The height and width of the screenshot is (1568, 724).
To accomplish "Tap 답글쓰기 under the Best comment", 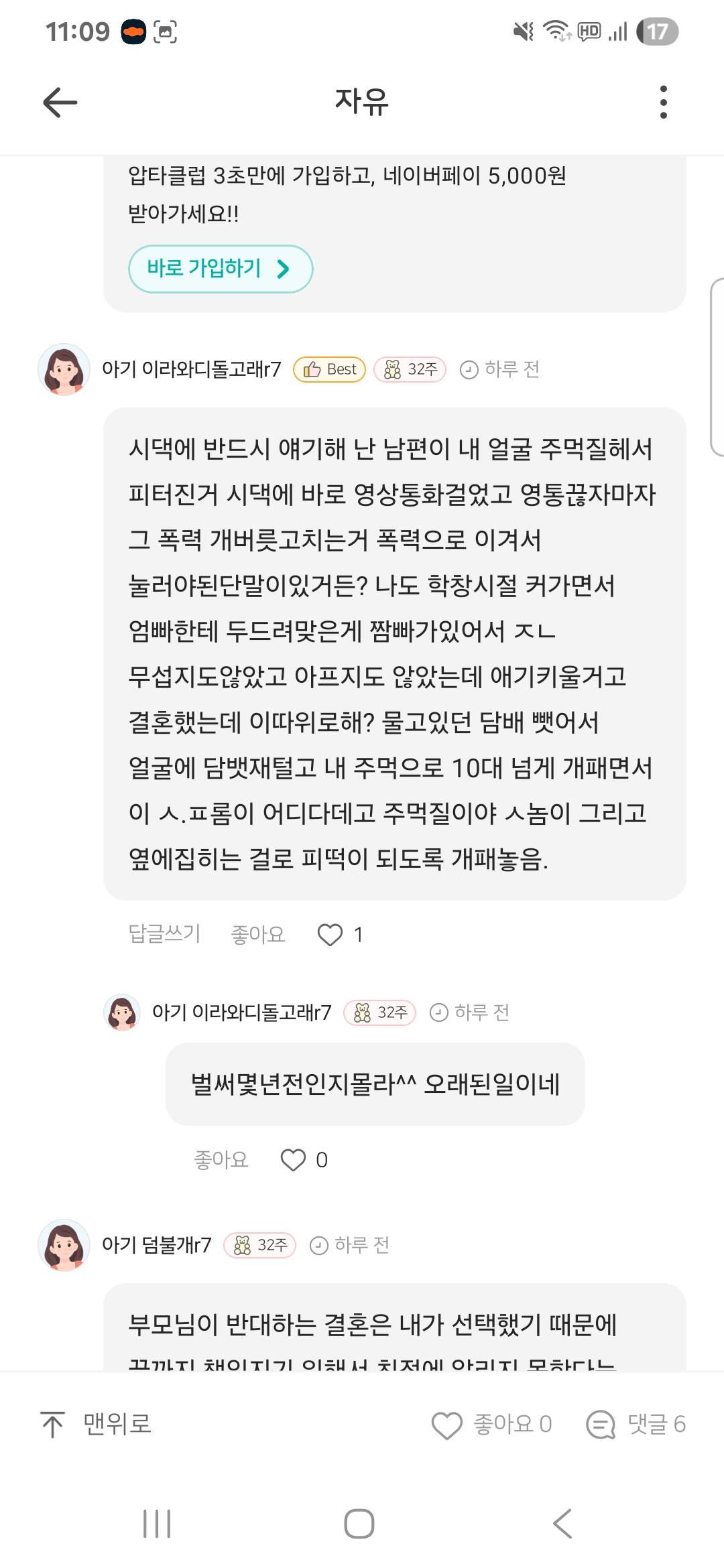I will pos(164,933).
